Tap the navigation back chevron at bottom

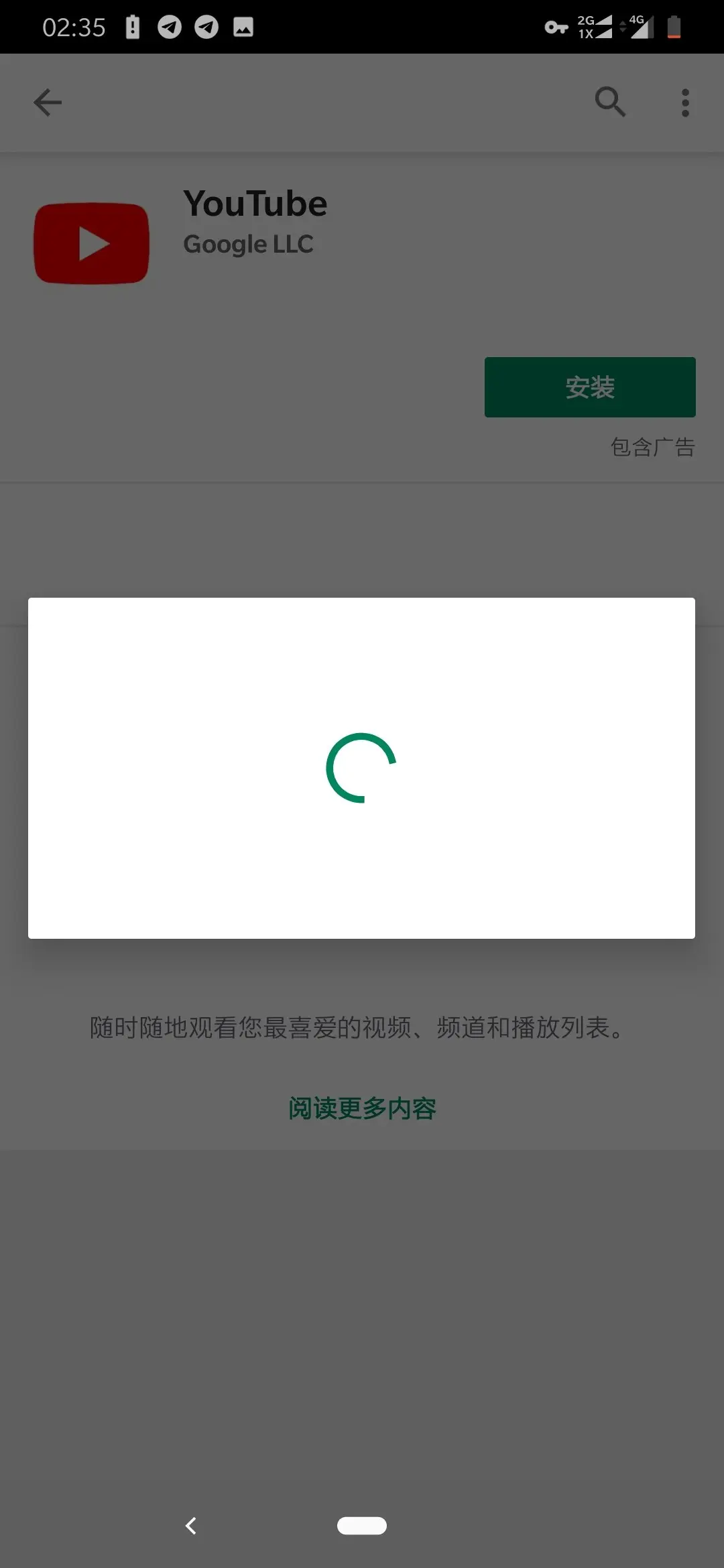coord(191,1526)
